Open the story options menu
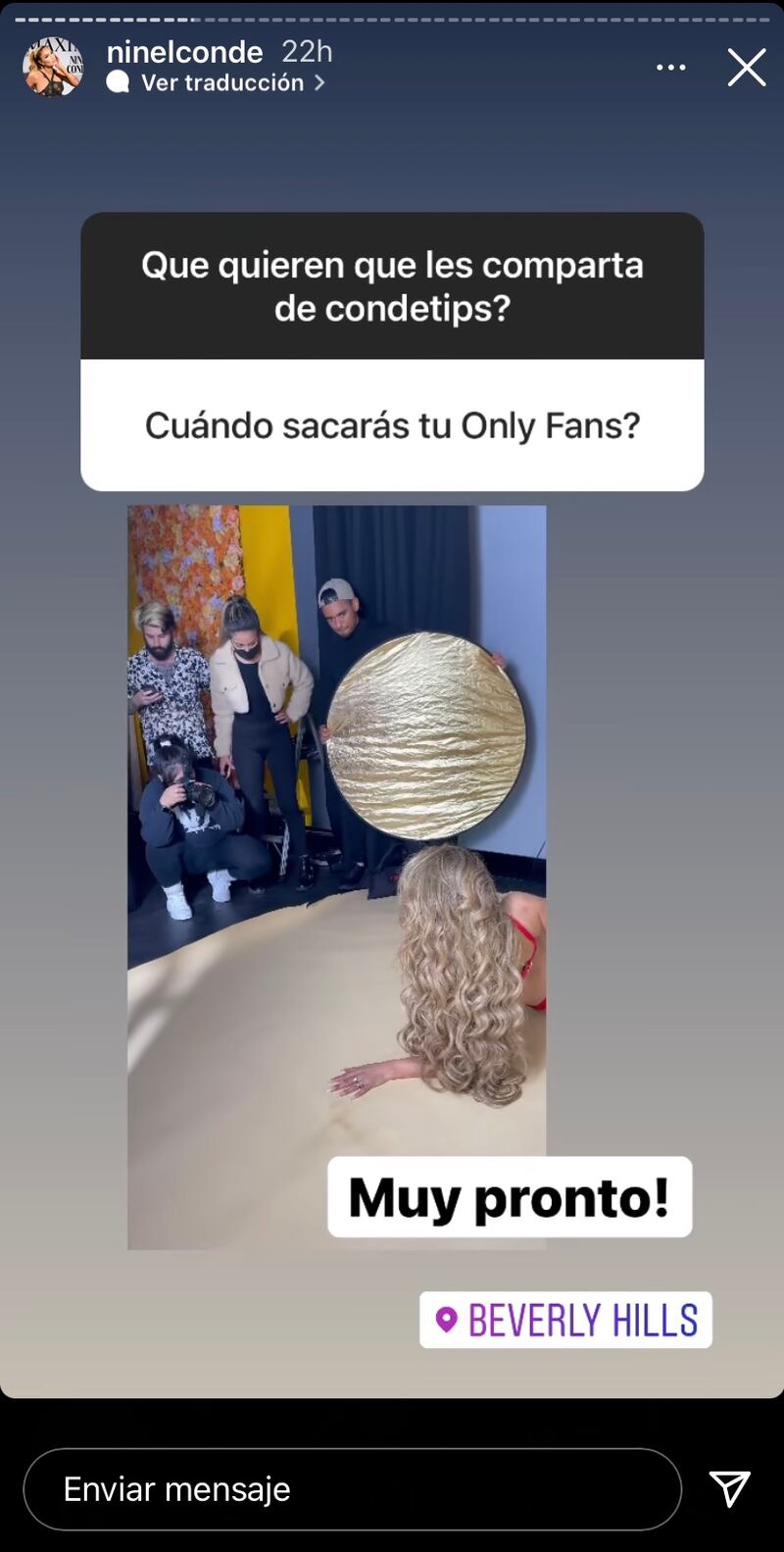The height and width of the screenshot is (1552, 784). (x=670, y=68)
